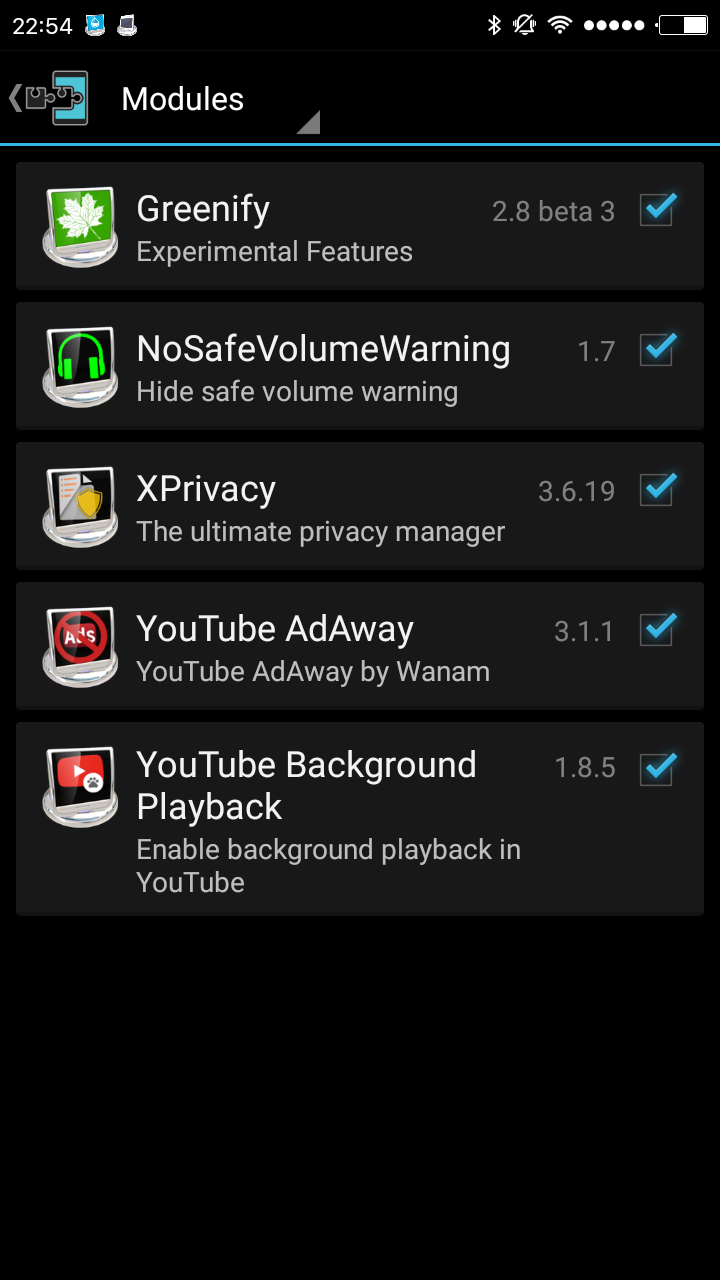Go back via the Xposed icon
This screenshot has width=720, height=1280.
click(50, 98)
